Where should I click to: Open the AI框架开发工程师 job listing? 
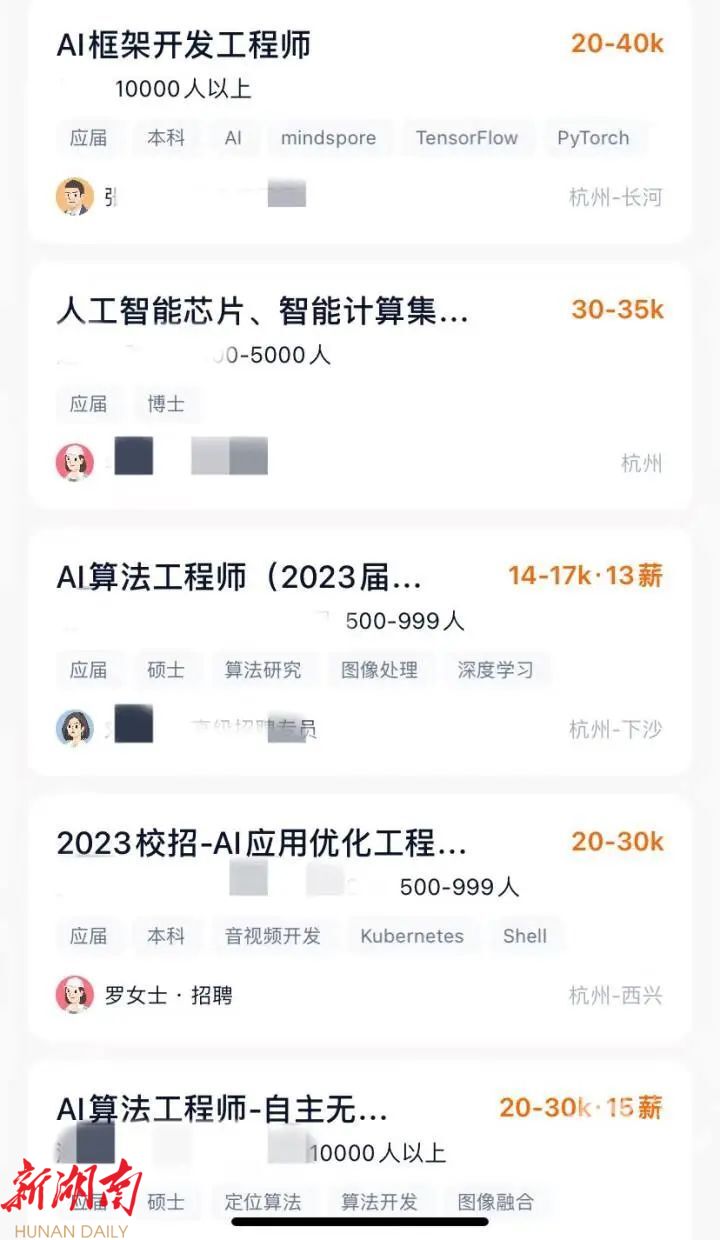pos(184,45)
